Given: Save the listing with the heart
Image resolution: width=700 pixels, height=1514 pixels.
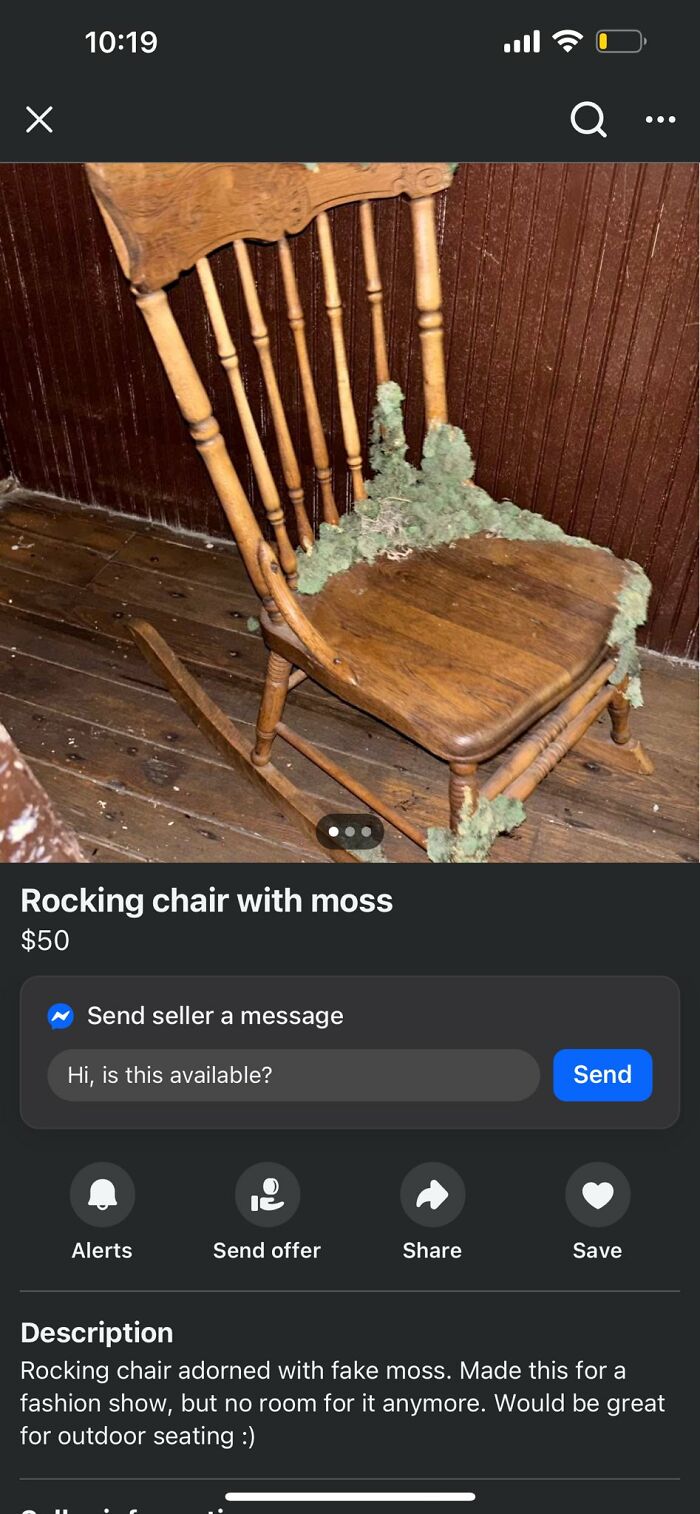Looking at the screenshot, I should click(597, 1194).
